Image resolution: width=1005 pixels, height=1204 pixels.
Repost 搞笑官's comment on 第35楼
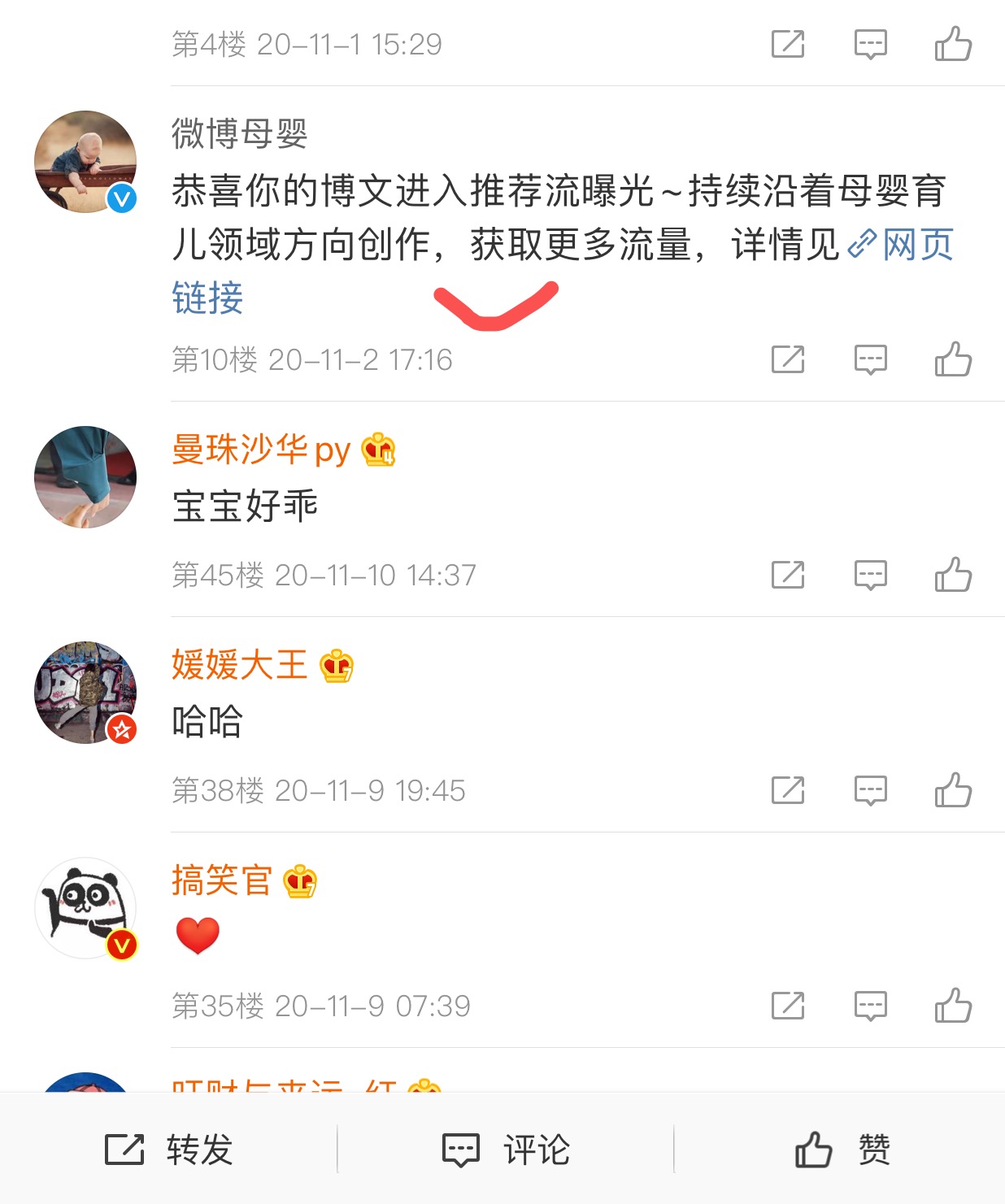click(x=787, y=1006)
